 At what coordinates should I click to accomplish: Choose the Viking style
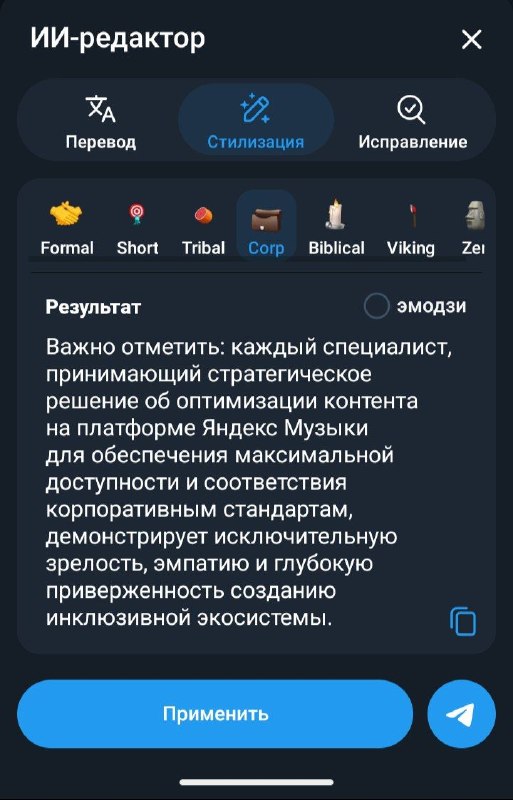tap(410, 227)
